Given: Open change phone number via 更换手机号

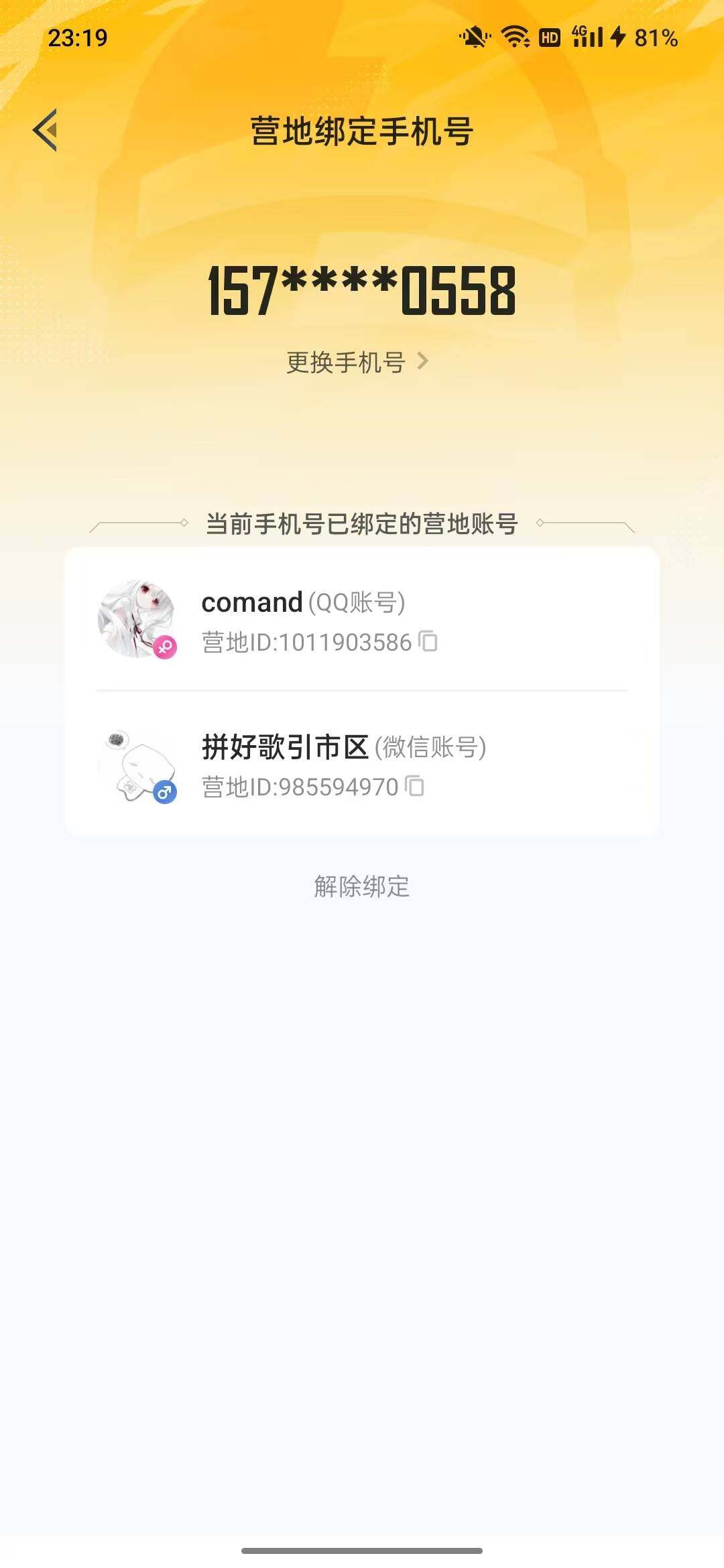Looking at the screenshot, I should click(x=348, y=361).
